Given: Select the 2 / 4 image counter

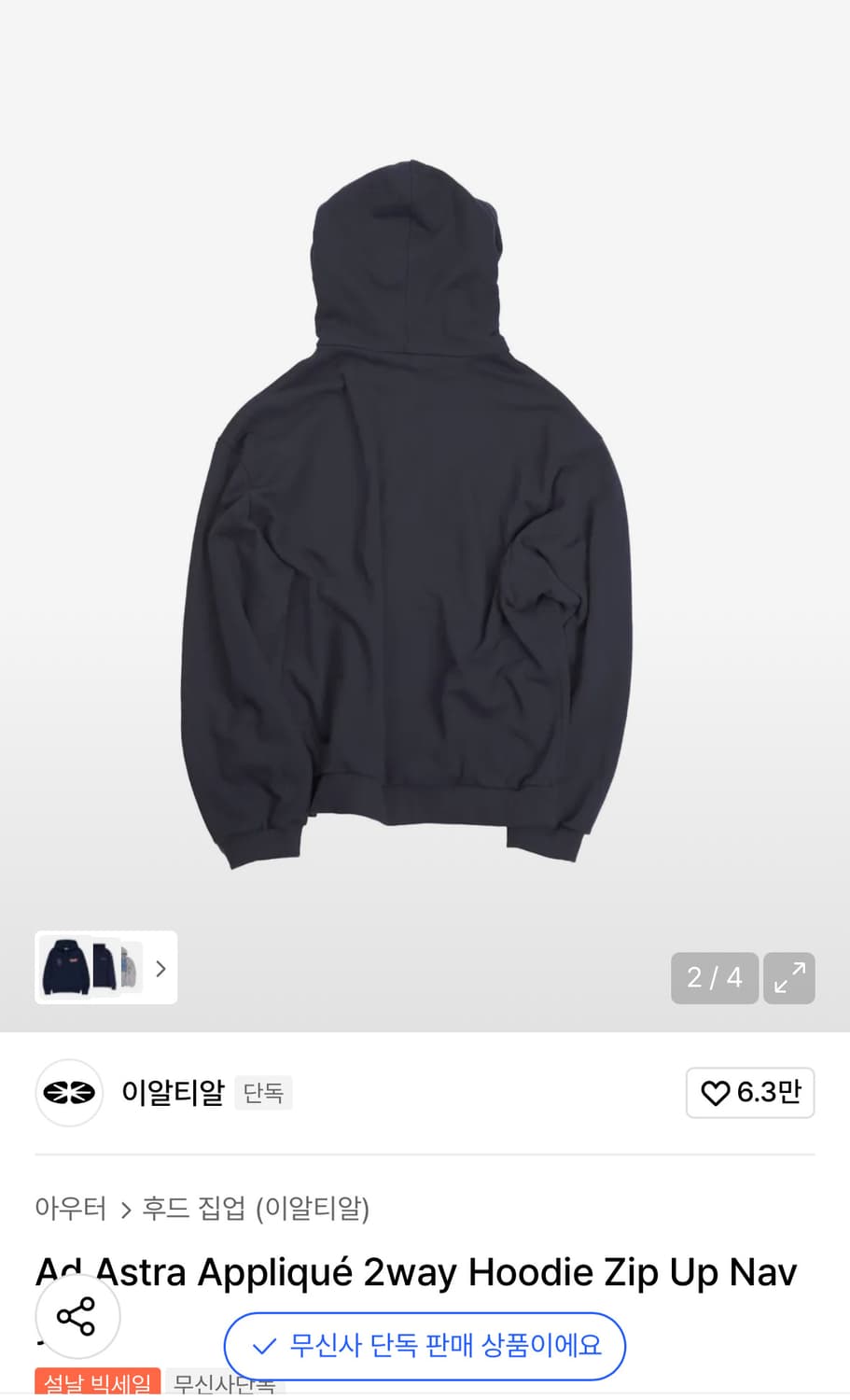Looking at the screenshot, I should 715,977.
